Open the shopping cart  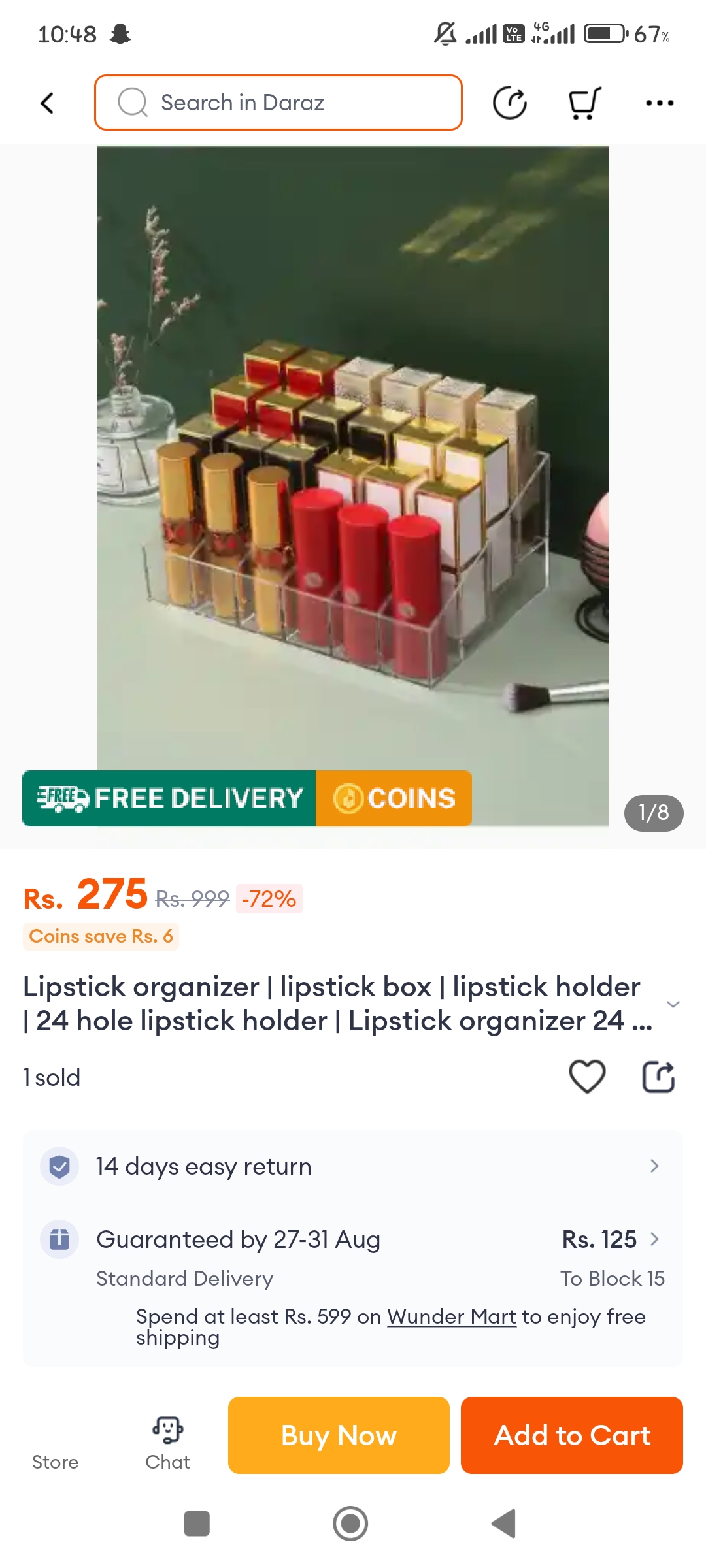tap(584, 103)
